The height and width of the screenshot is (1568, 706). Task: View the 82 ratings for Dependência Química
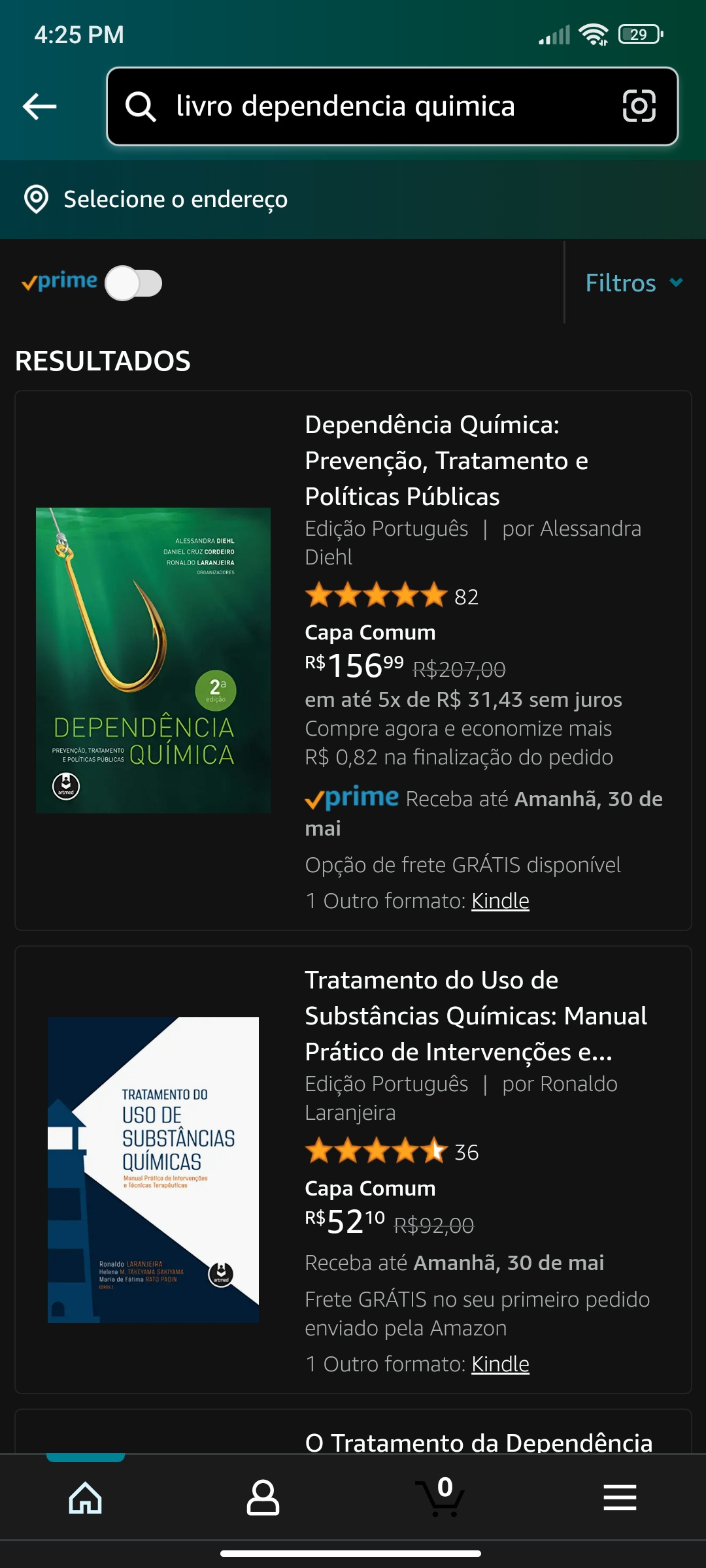(392, 596)
